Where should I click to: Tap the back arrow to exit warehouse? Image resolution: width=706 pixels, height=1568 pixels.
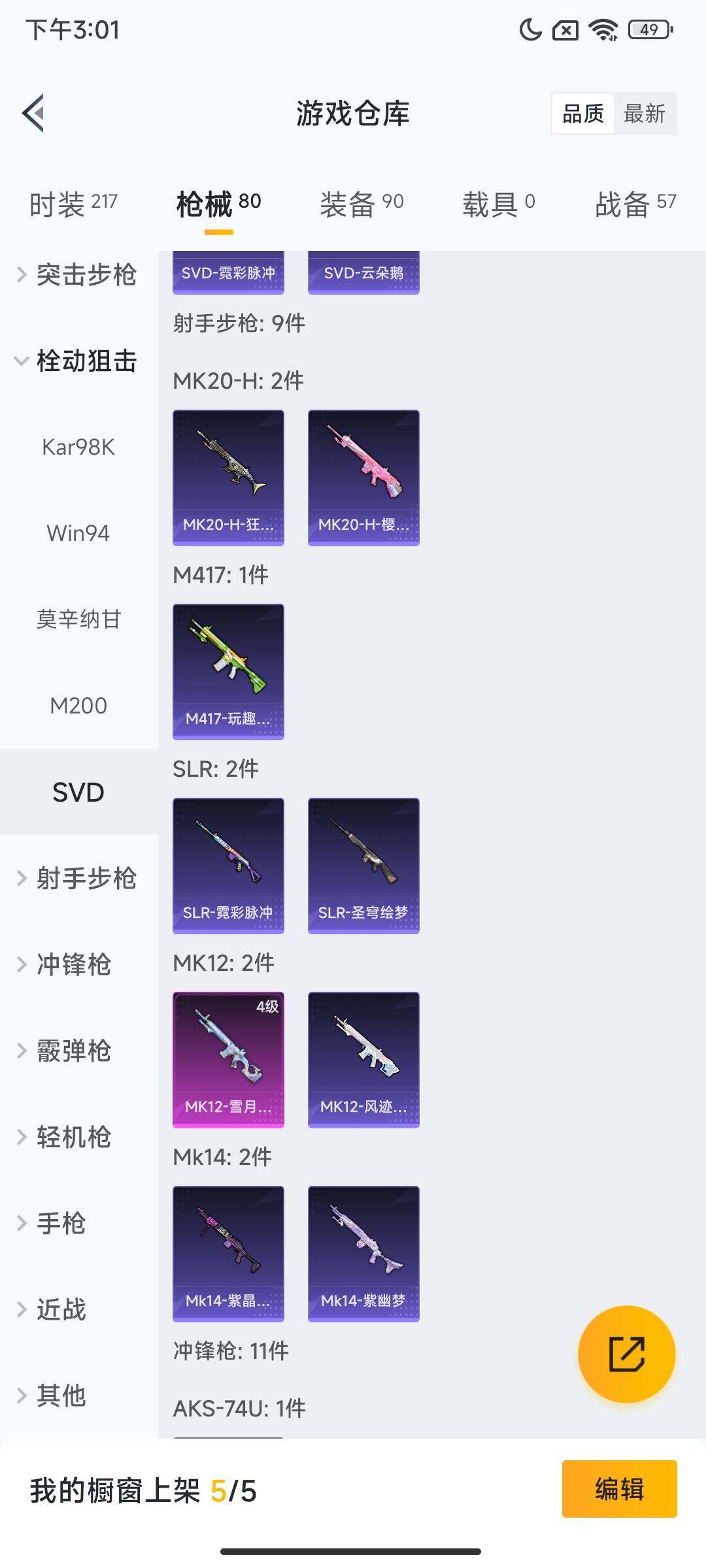coord(34,112)
